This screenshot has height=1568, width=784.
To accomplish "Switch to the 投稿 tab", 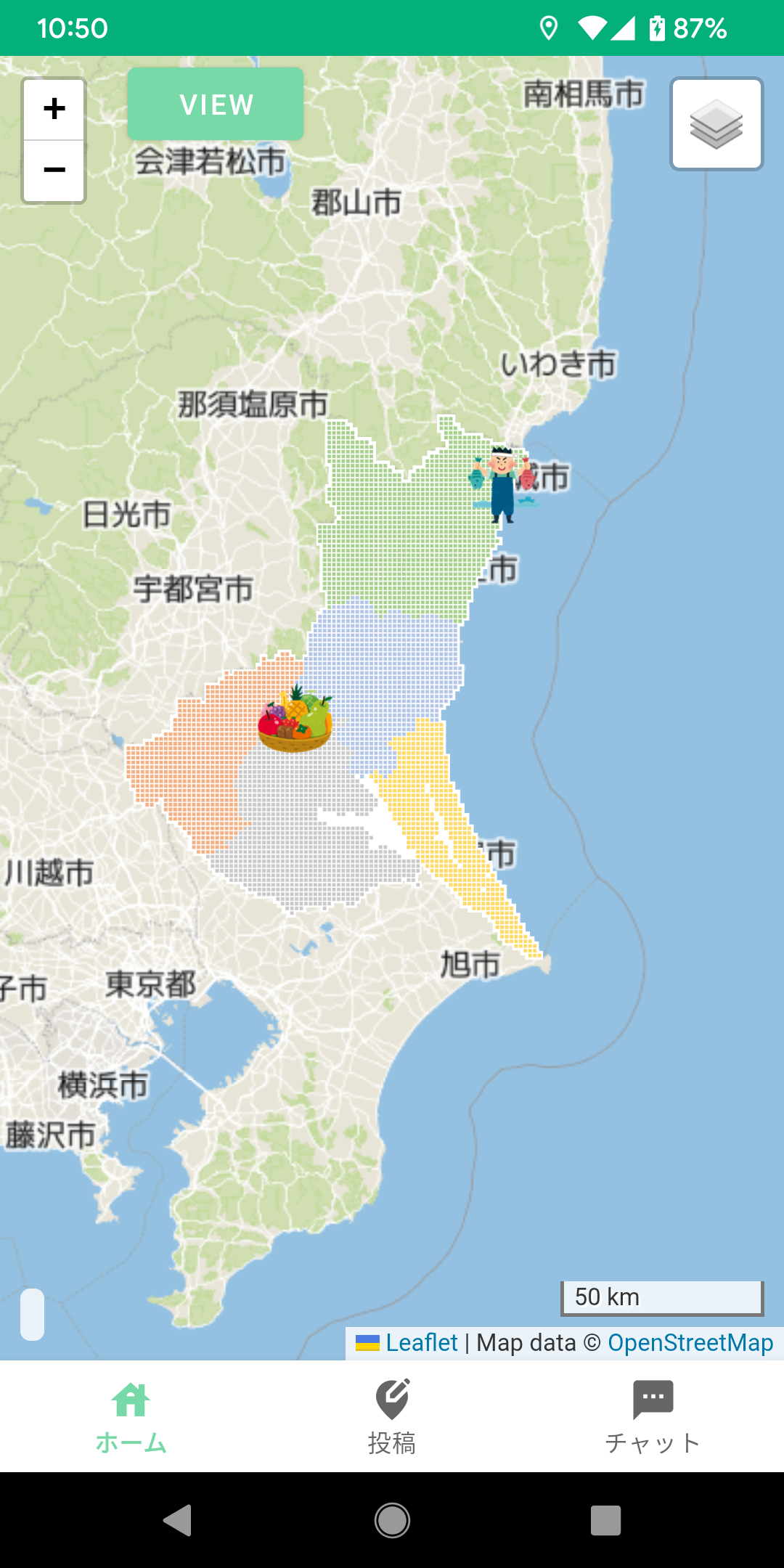I will [x=392, y=1417].
